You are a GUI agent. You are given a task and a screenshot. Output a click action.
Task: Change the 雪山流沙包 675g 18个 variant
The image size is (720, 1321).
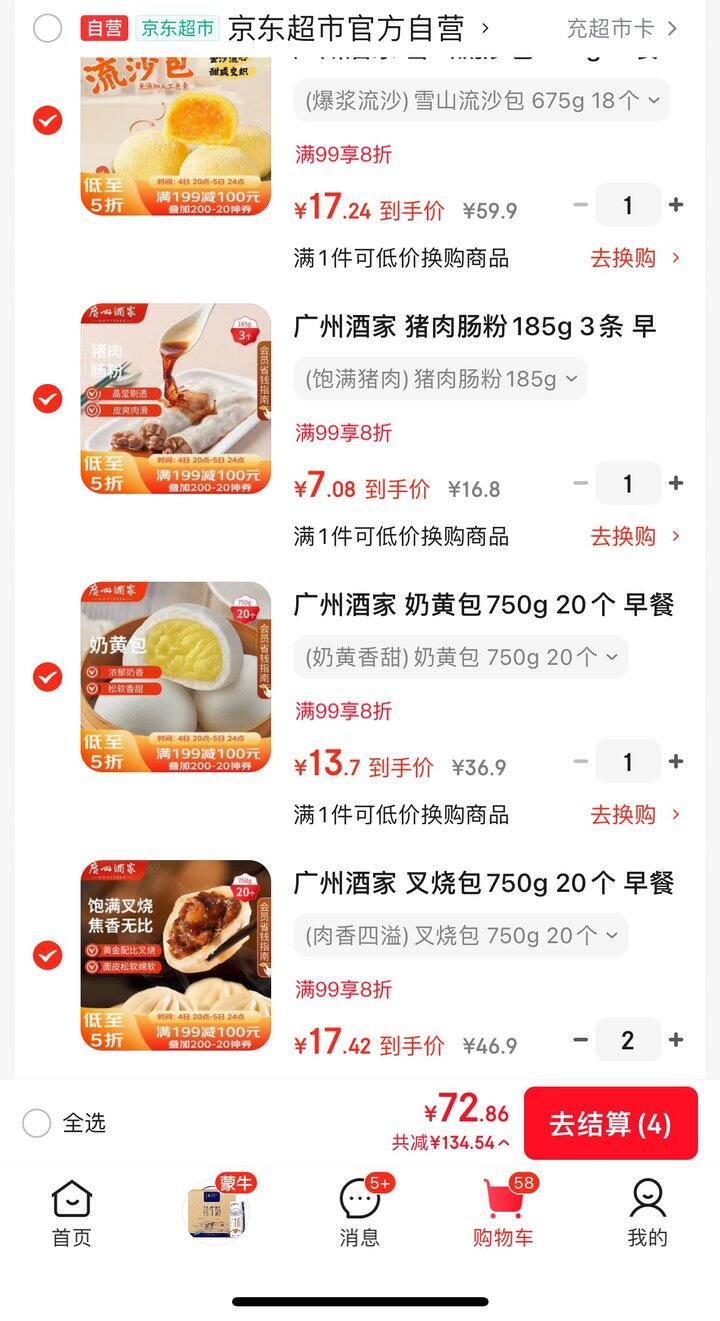[x=481, y=100]
